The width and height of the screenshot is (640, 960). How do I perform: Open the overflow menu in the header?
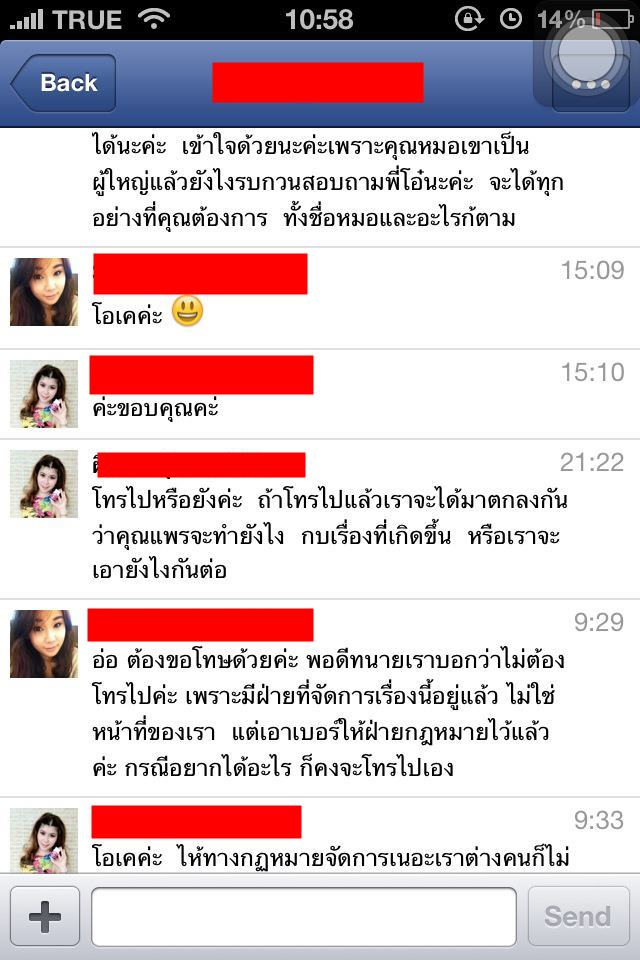click(590, 84)
